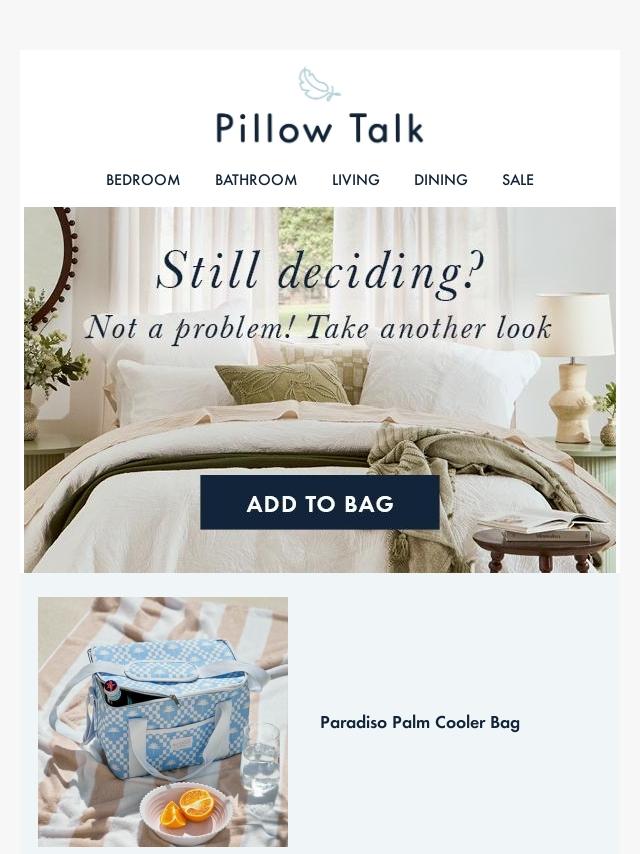Go to the Living section
The image size is (640, 854).
[356, 180]
